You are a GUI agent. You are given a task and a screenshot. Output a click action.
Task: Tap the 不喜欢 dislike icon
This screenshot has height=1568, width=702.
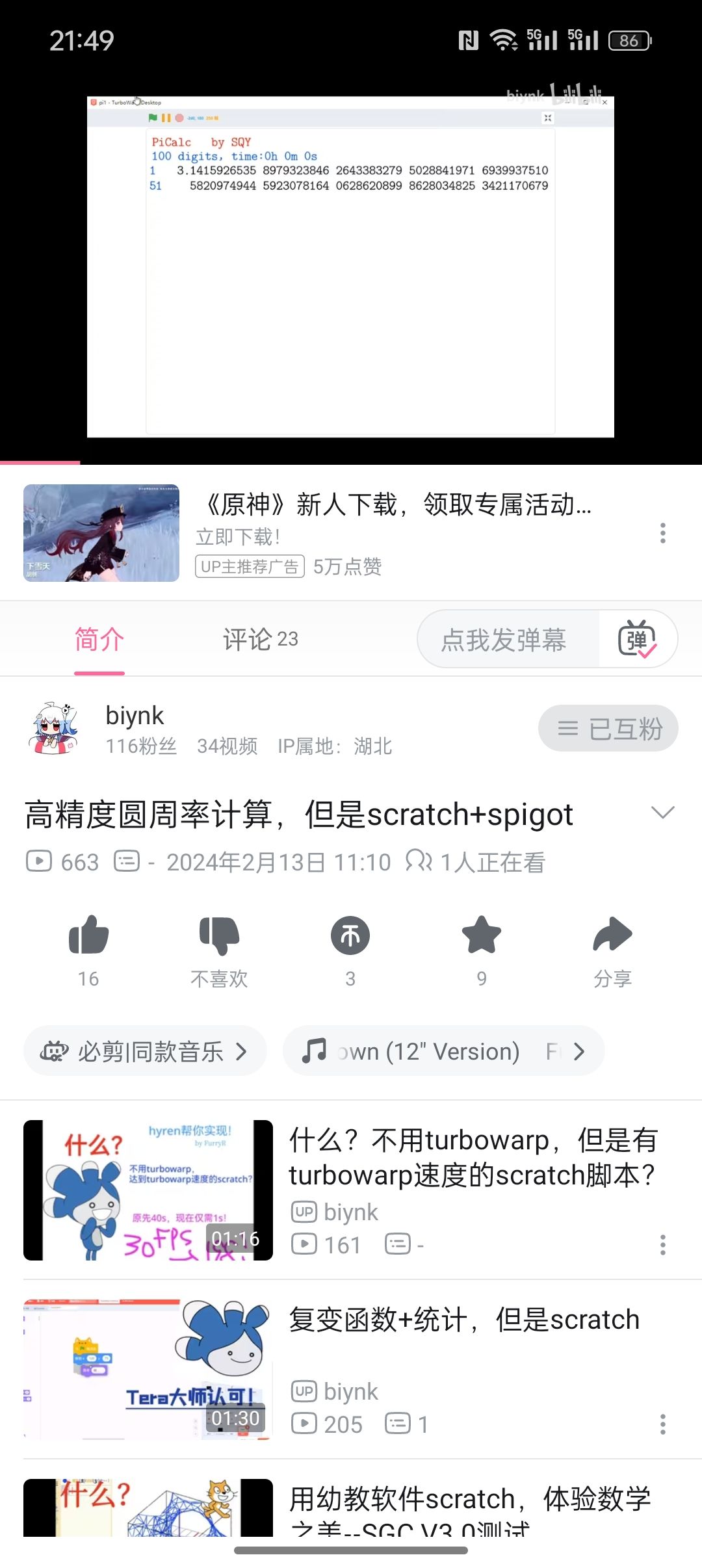(219, 935)
